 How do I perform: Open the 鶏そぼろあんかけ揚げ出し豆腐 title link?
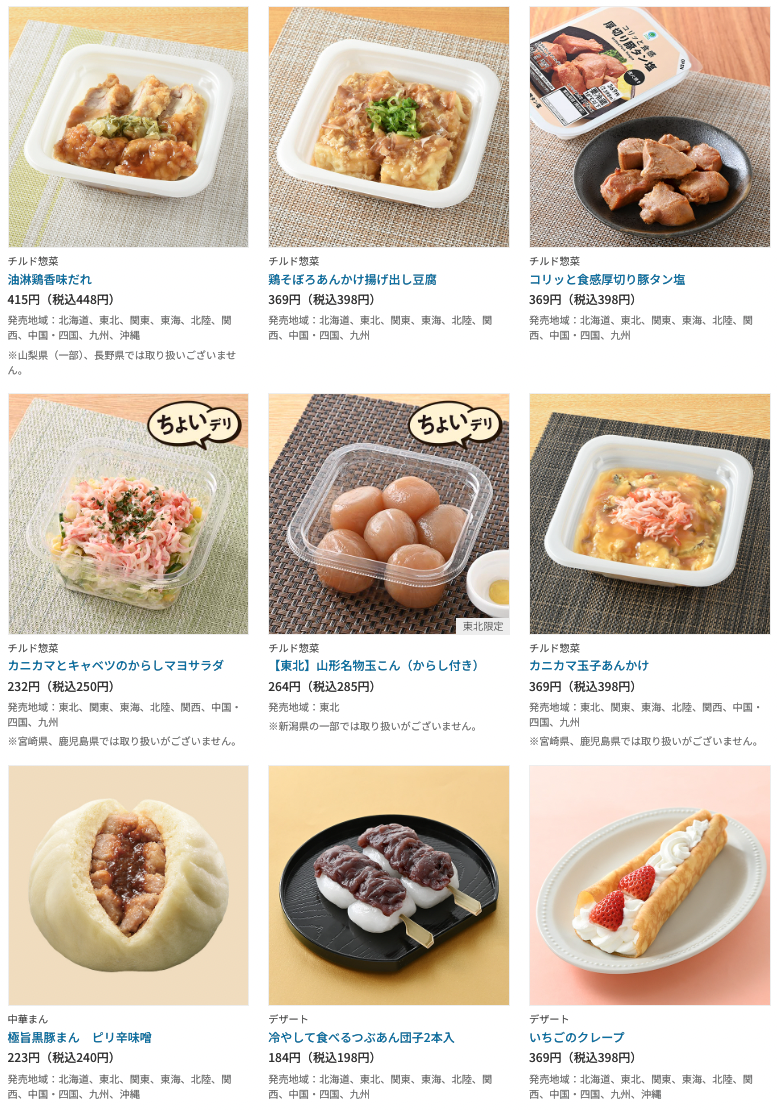[x=352, y=279]
